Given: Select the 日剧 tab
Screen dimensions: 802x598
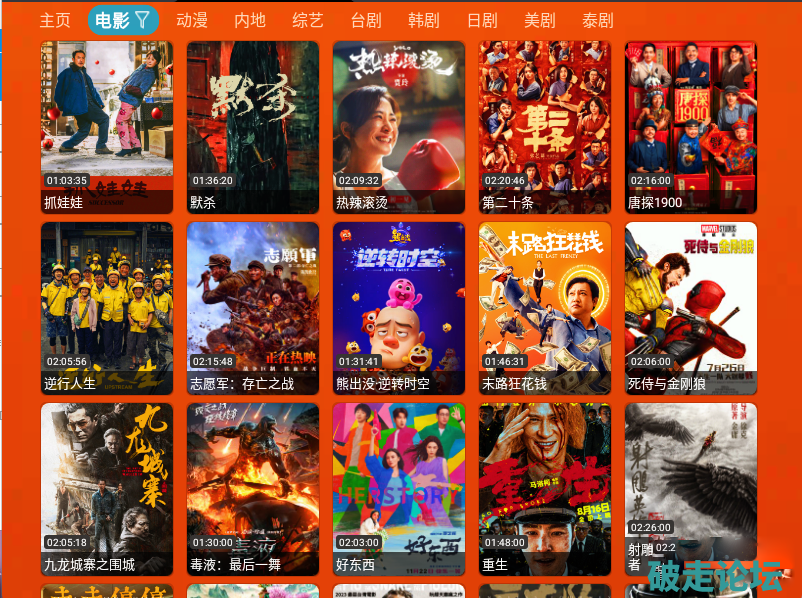Looking at the screenshot, I should click(x=482, y=20).
